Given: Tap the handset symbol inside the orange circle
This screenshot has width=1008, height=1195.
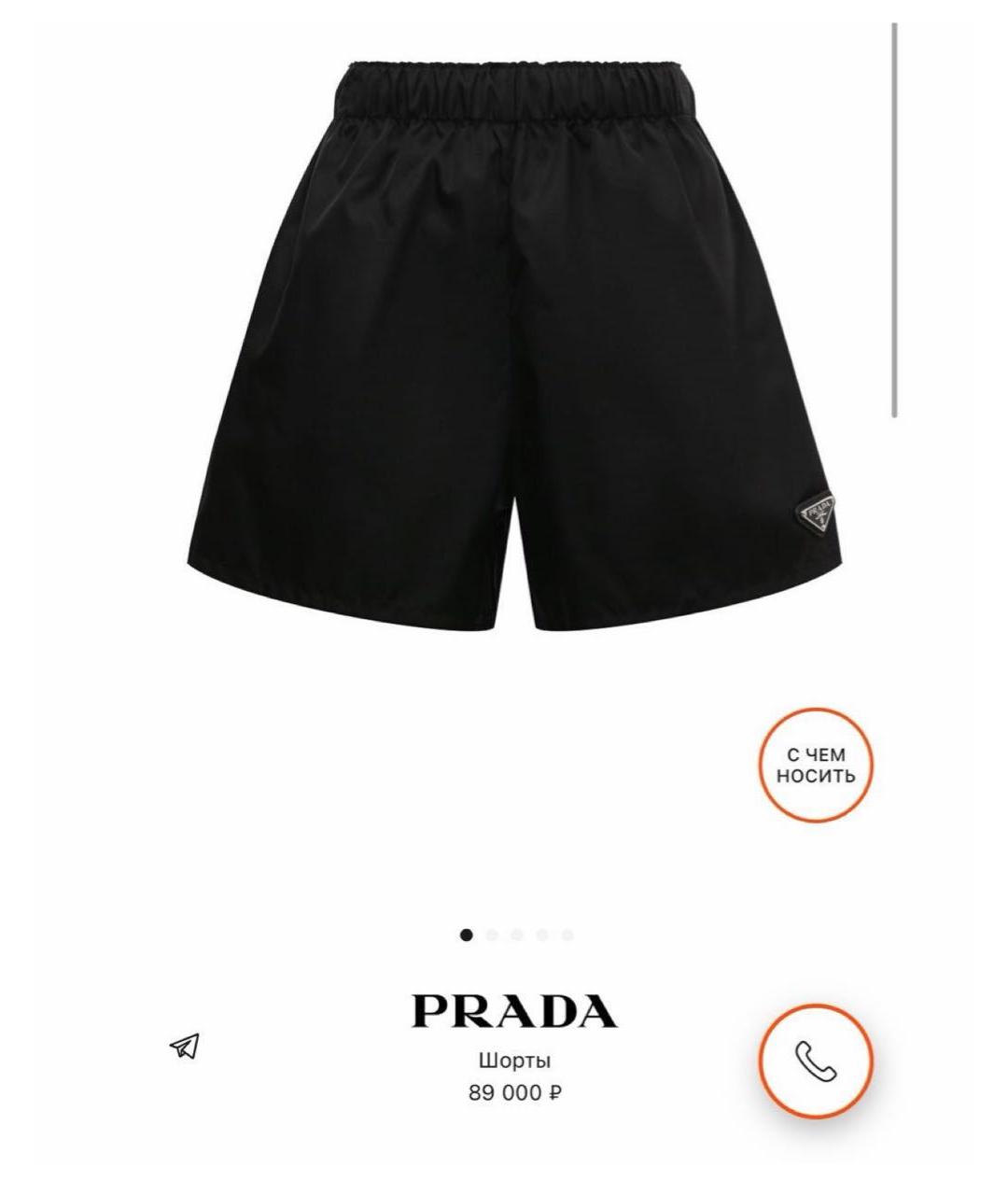Looking at the screenshot, I should tap(816, 1060).
